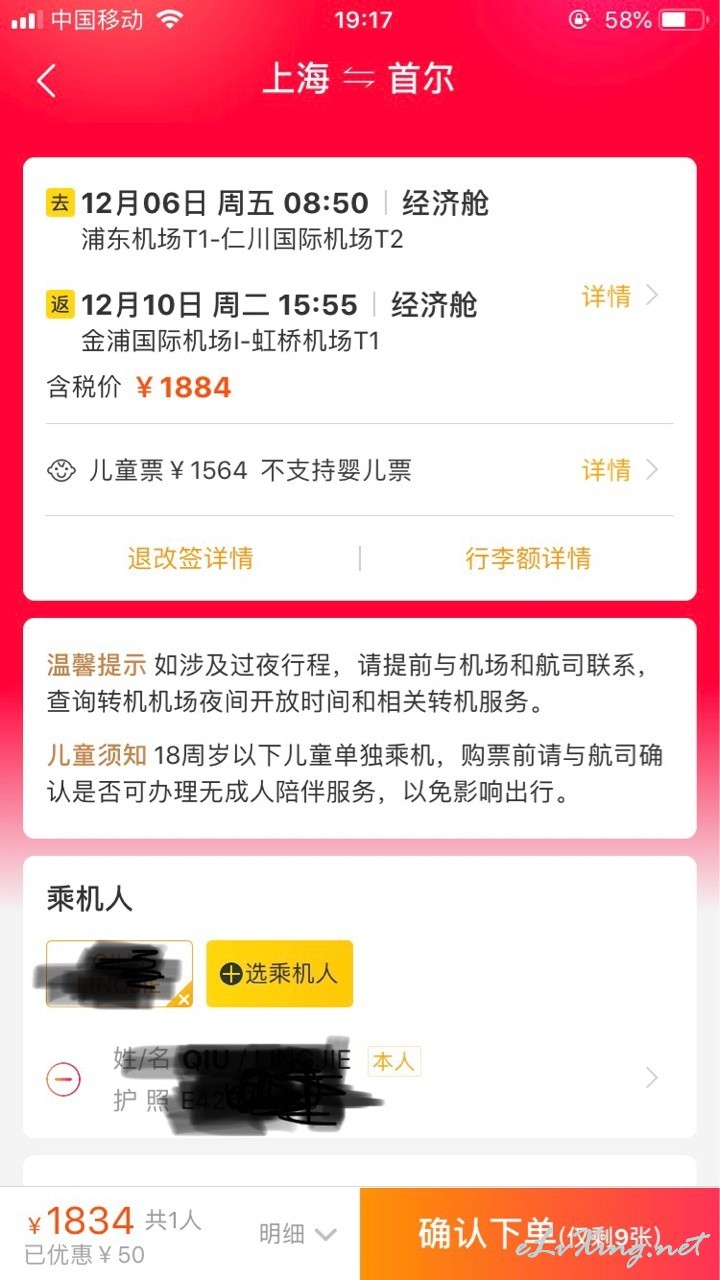This screenshot has width=720, height=1280.
Task: Expand the 明细 price breakdown
Action: pos(297,1234)
